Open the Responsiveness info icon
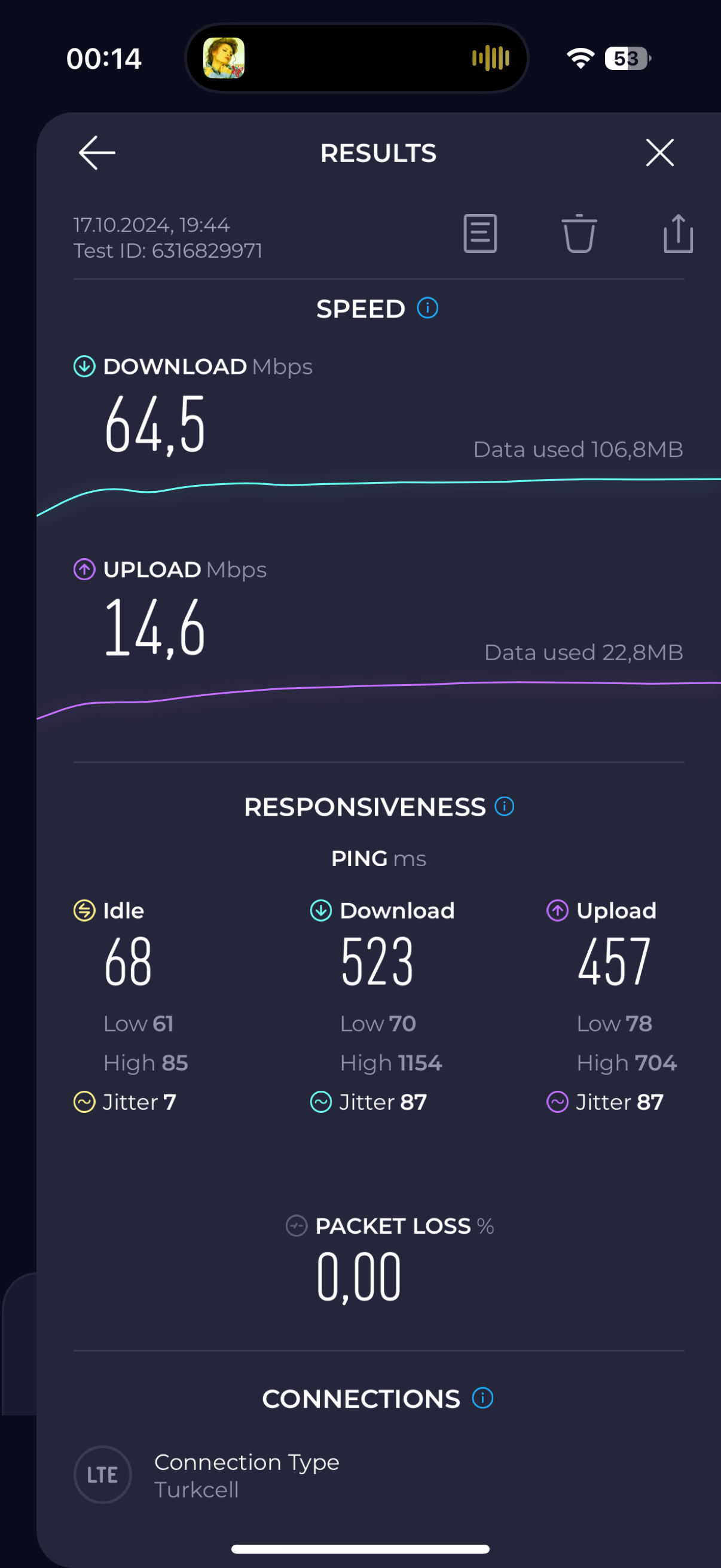Viewport: 721px width, 1568px height. [504, 807]
